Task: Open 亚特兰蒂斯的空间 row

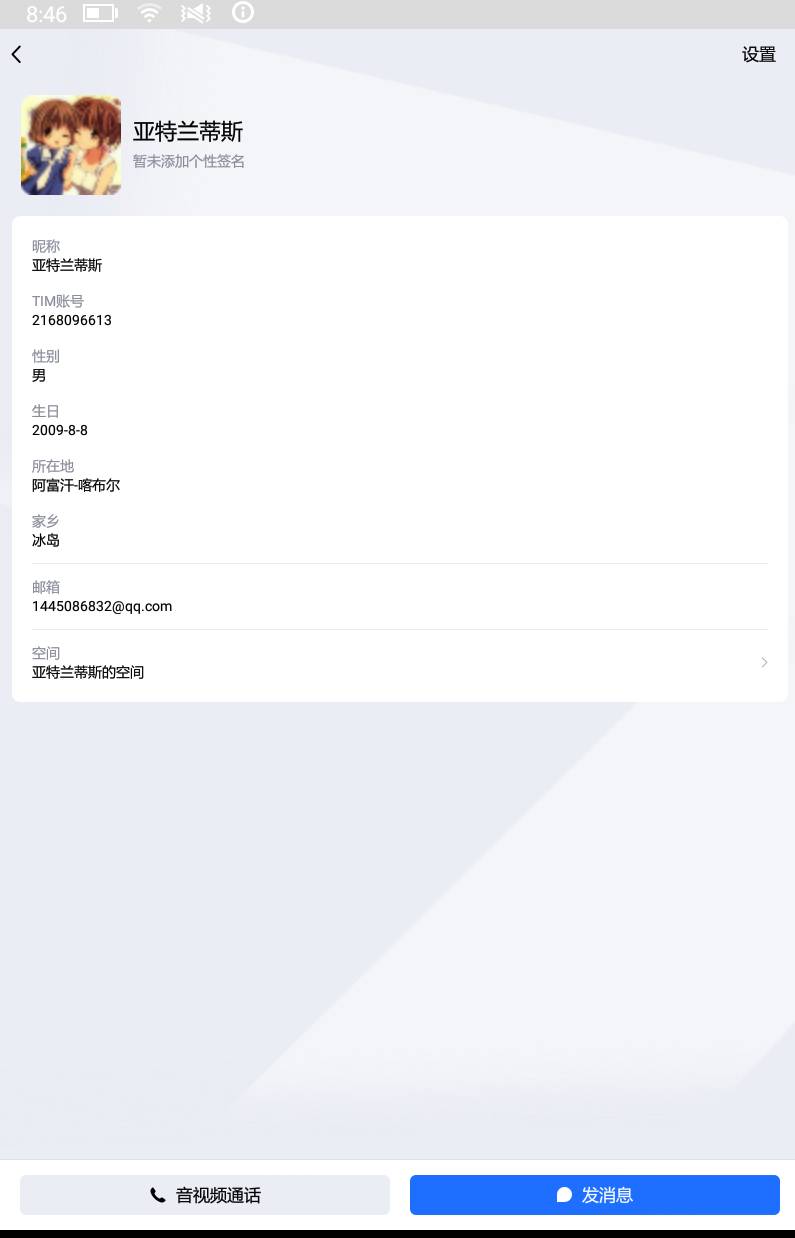Action: coord(400,663)
